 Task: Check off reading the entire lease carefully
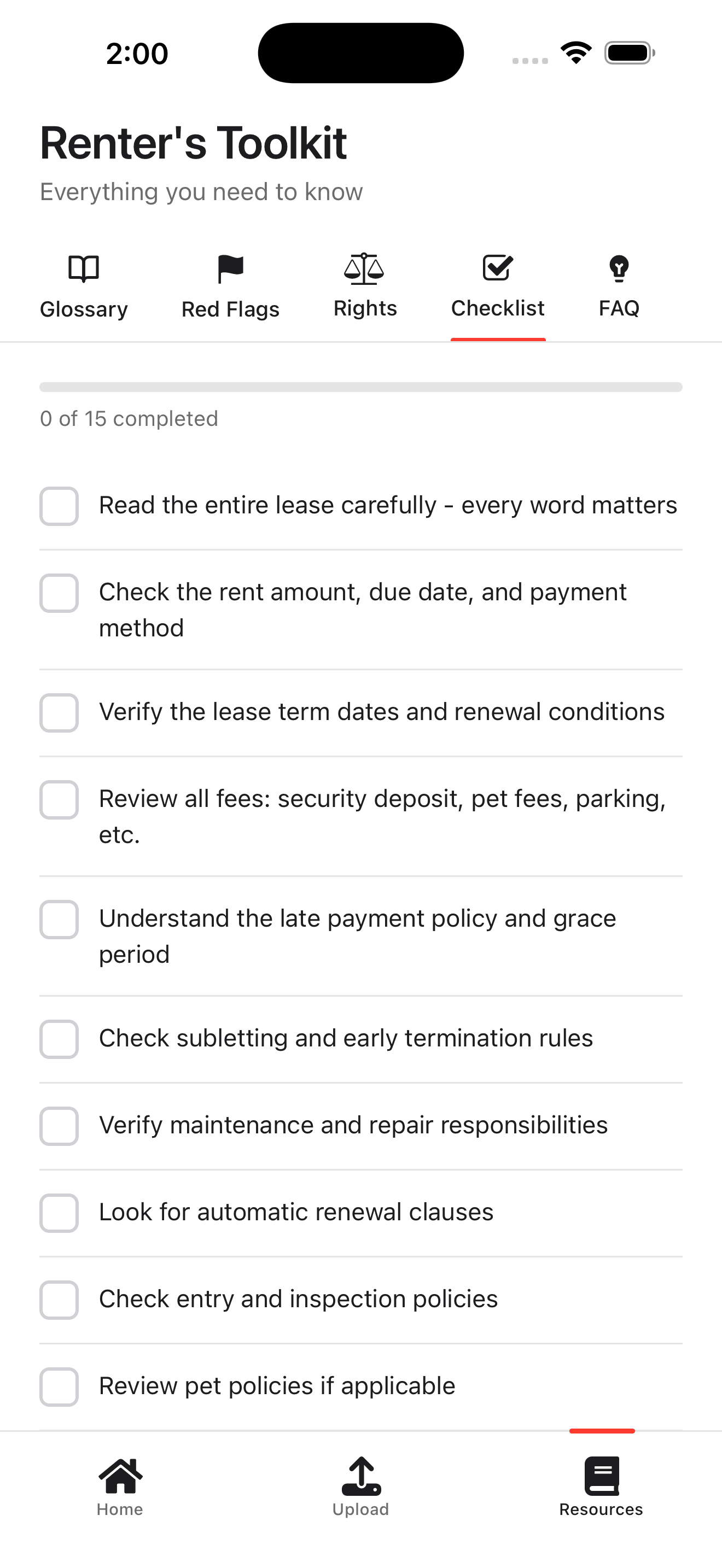(59, 506)
